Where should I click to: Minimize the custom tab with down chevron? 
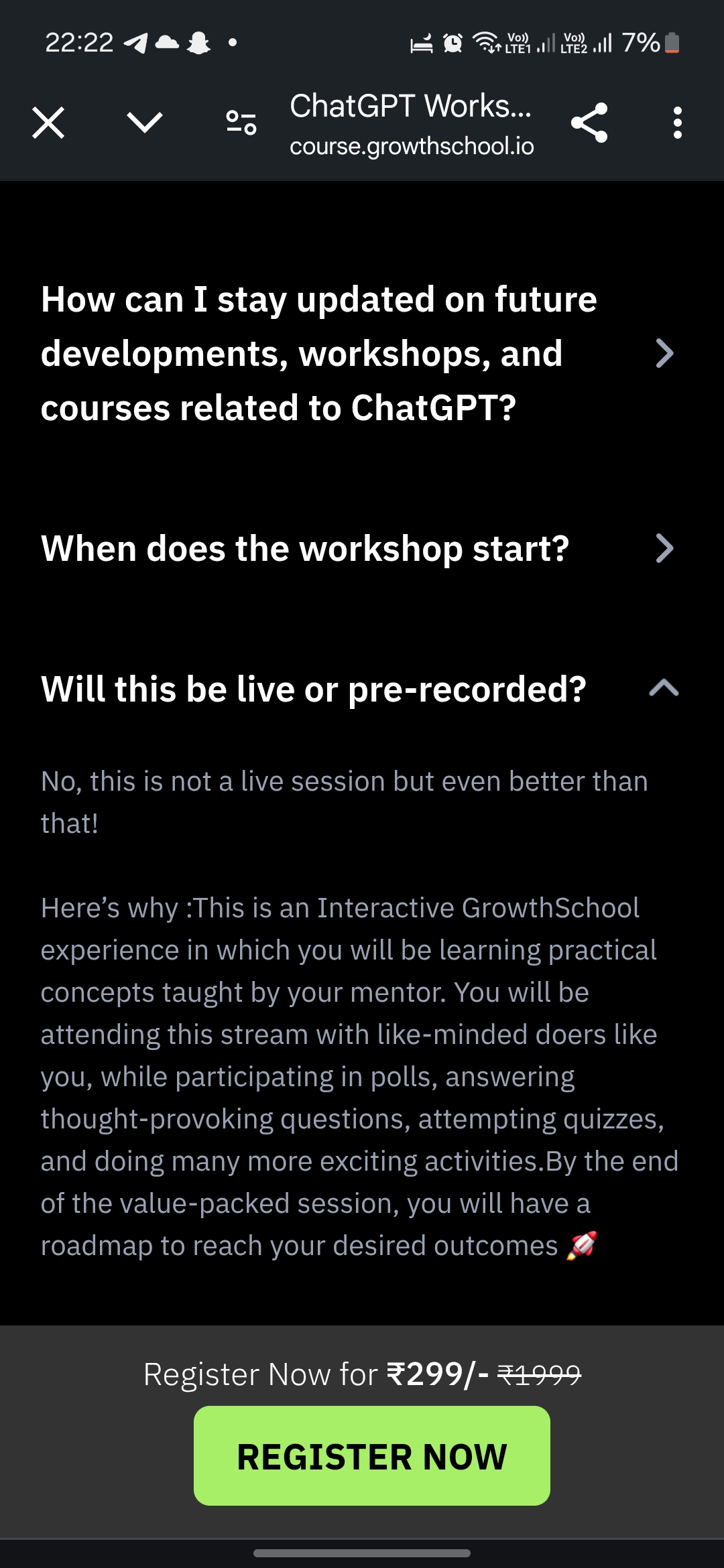click(x=145, y=123)
